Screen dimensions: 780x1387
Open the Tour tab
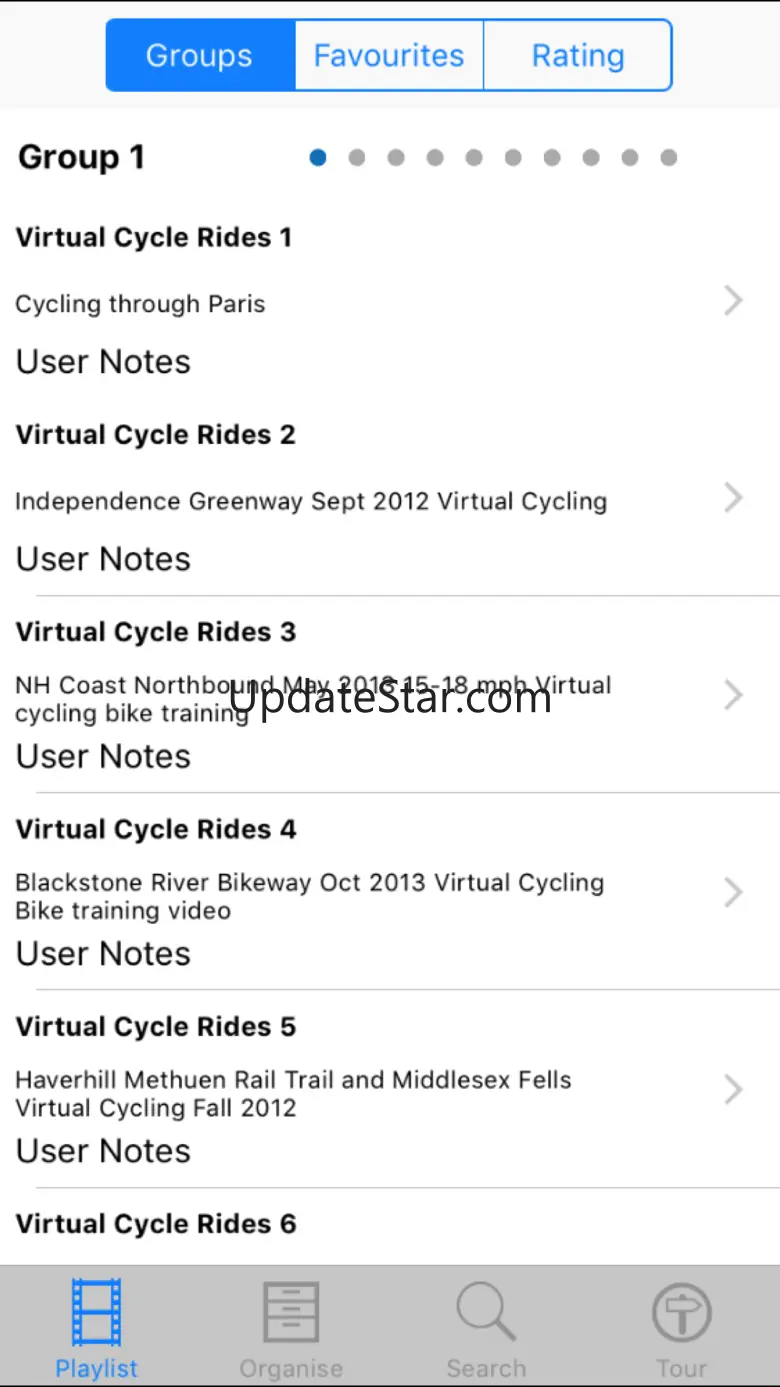pyautogui.click(x=681, y=1327)
